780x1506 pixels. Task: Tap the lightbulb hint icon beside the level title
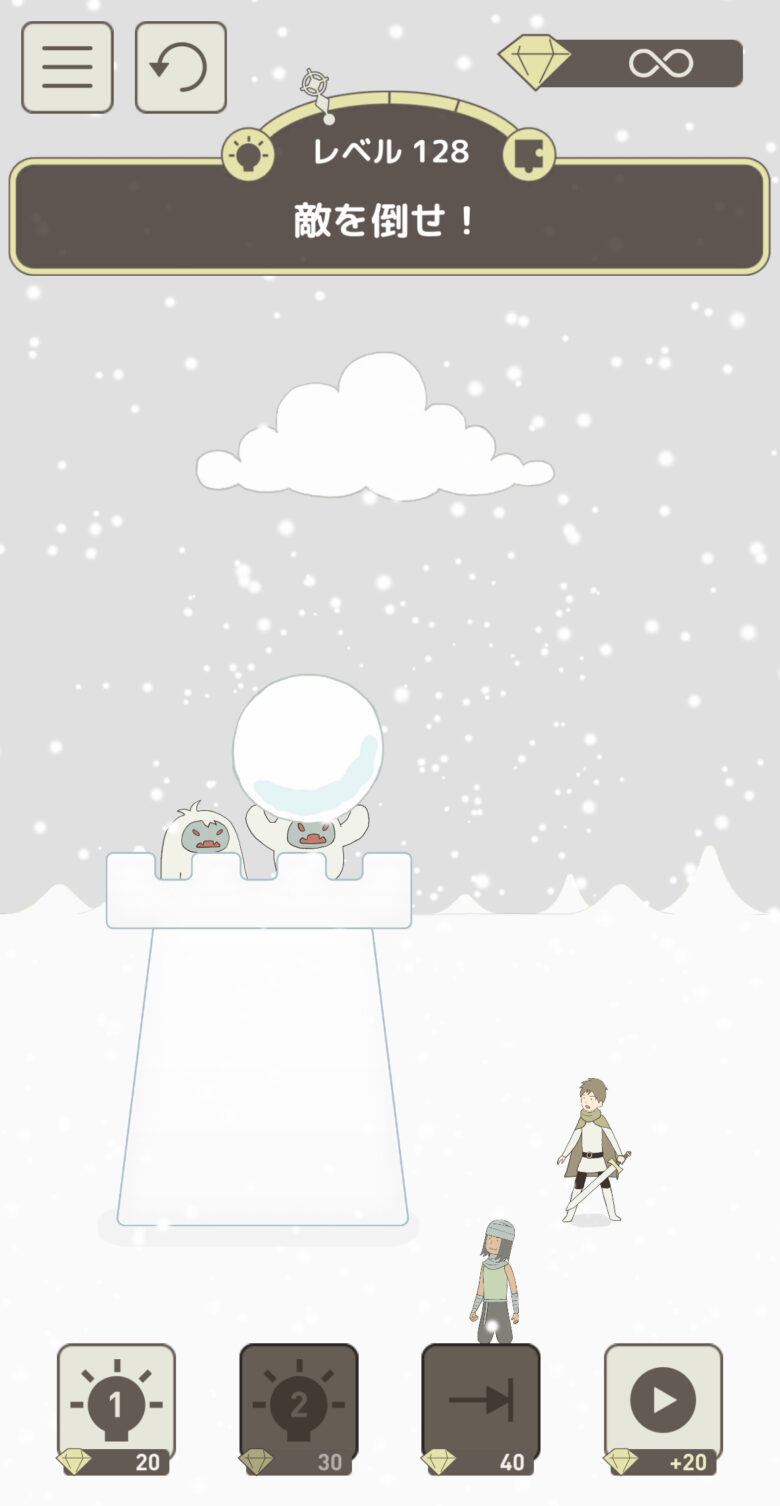tap(247, 155)
